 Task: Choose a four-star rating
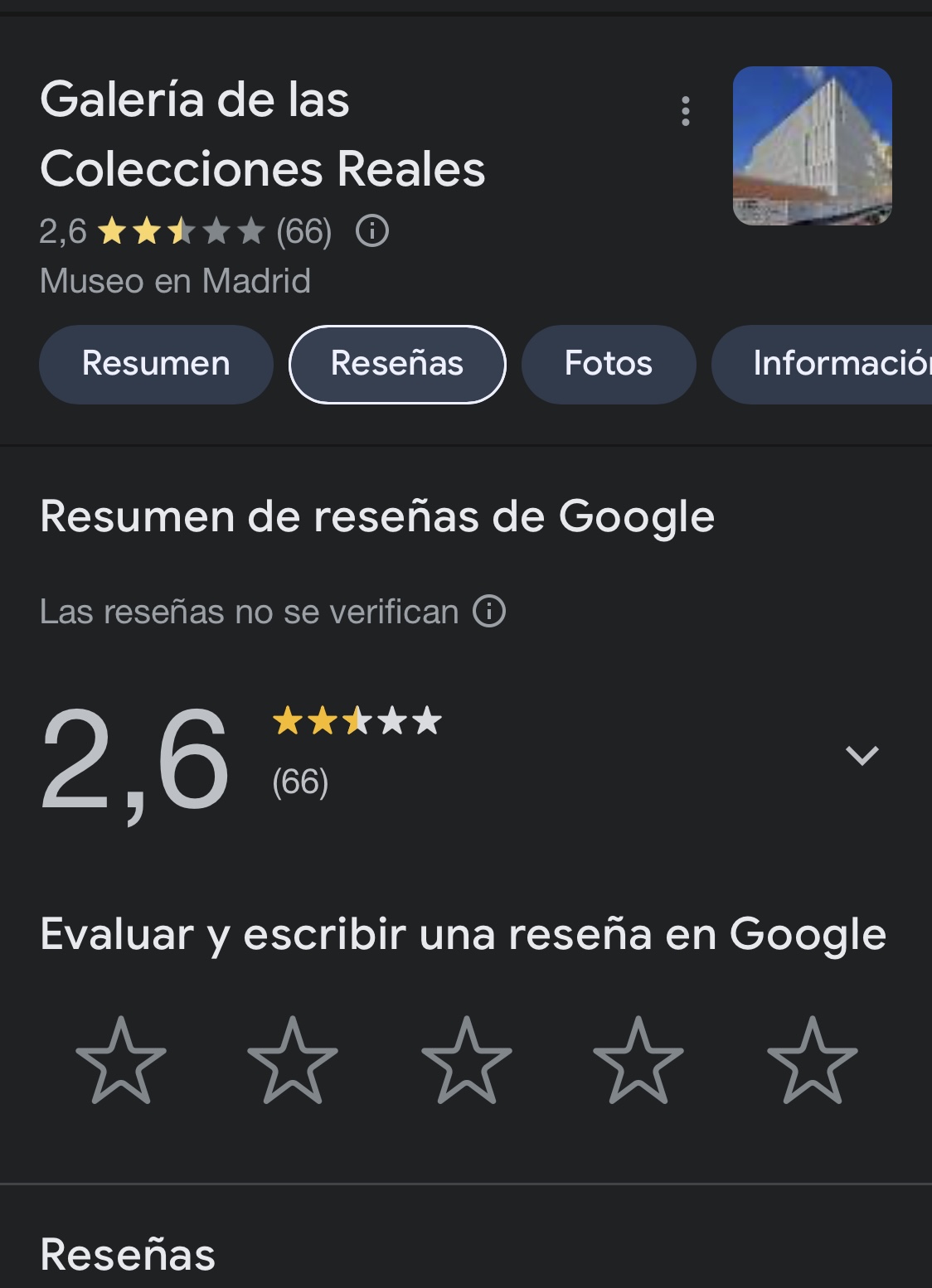tap(638, 1061)
